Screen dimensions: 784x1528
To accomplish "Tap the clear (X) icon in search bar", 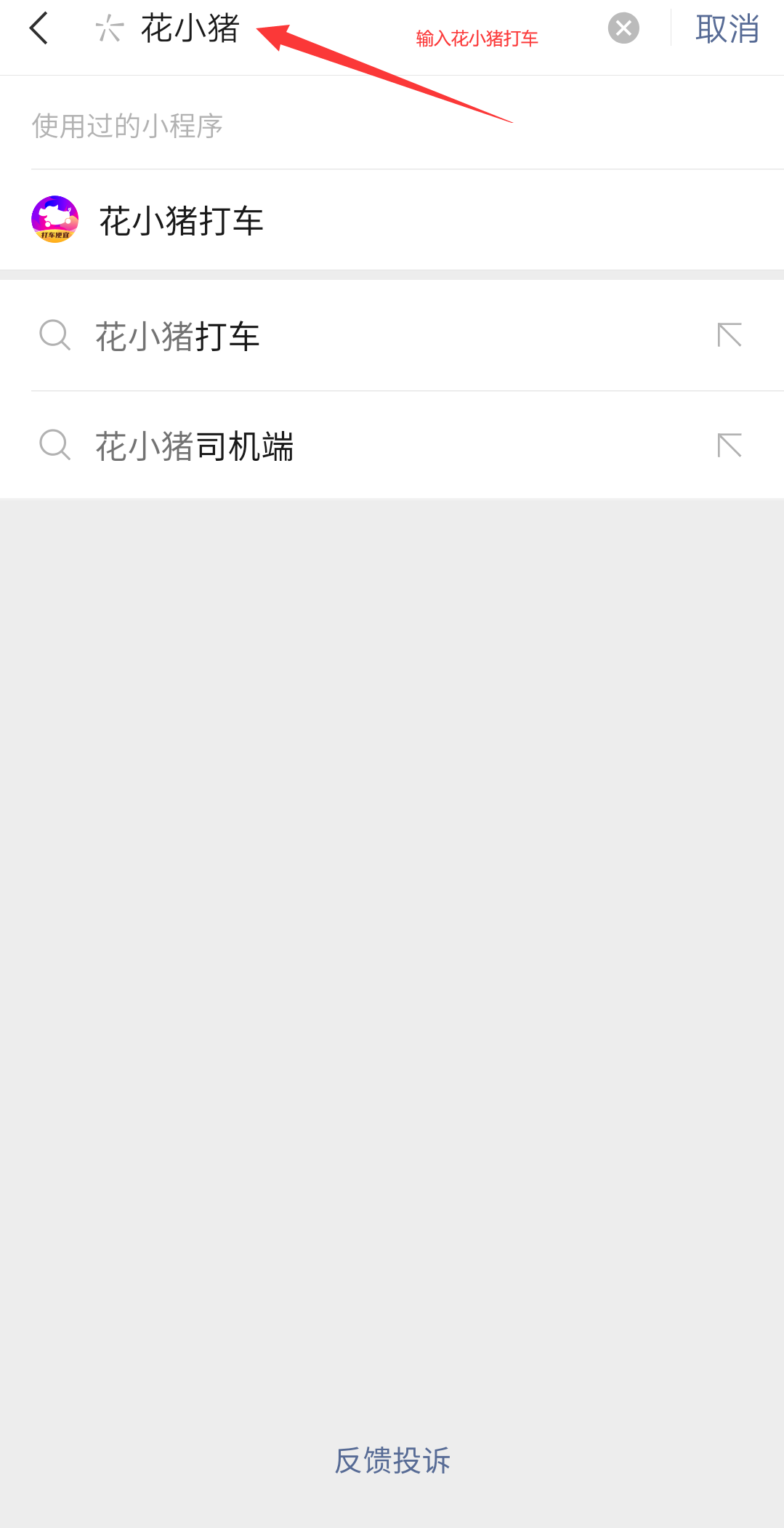I will [x=623, y=29].
